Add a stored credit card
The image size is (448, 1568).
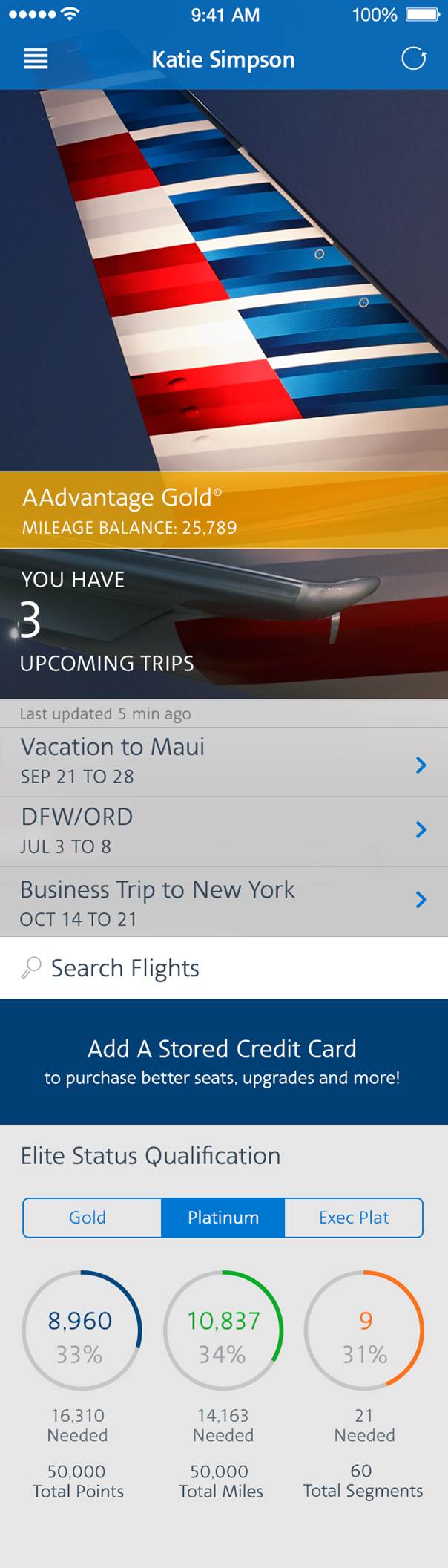[x=223, y=1062]
